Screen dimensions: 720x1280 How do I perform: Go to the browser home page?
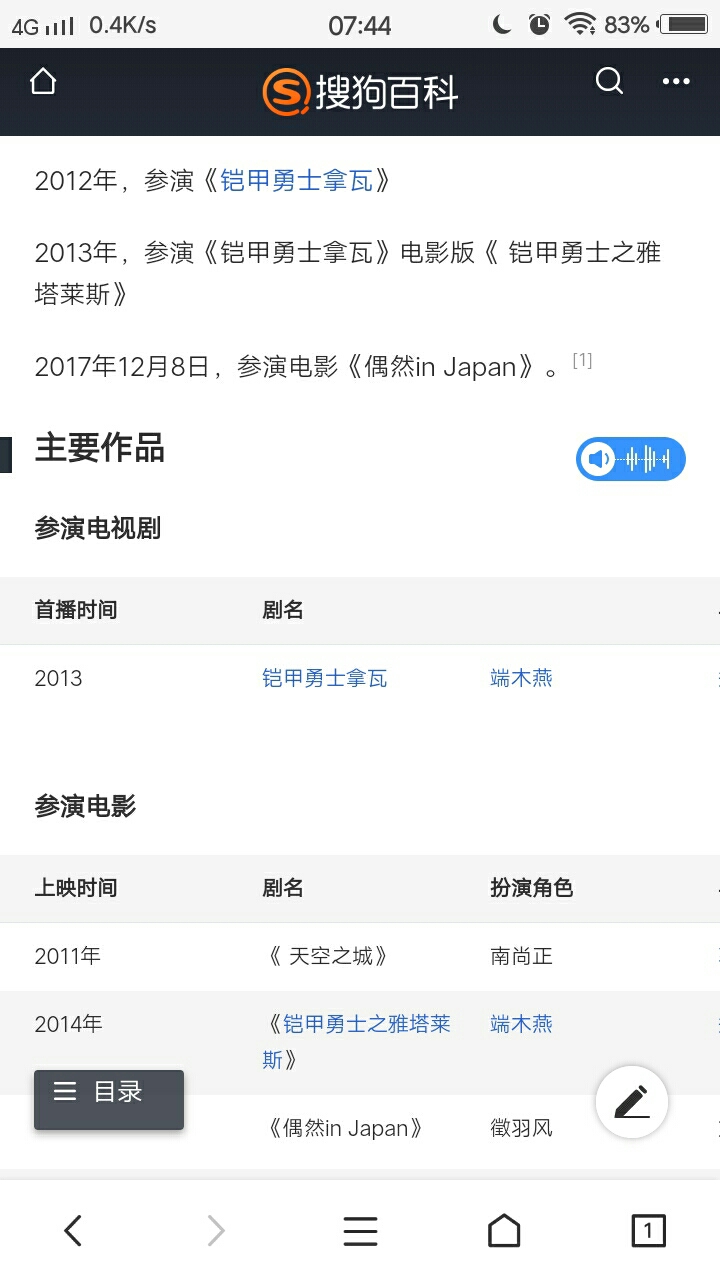tap(504, 1231)
